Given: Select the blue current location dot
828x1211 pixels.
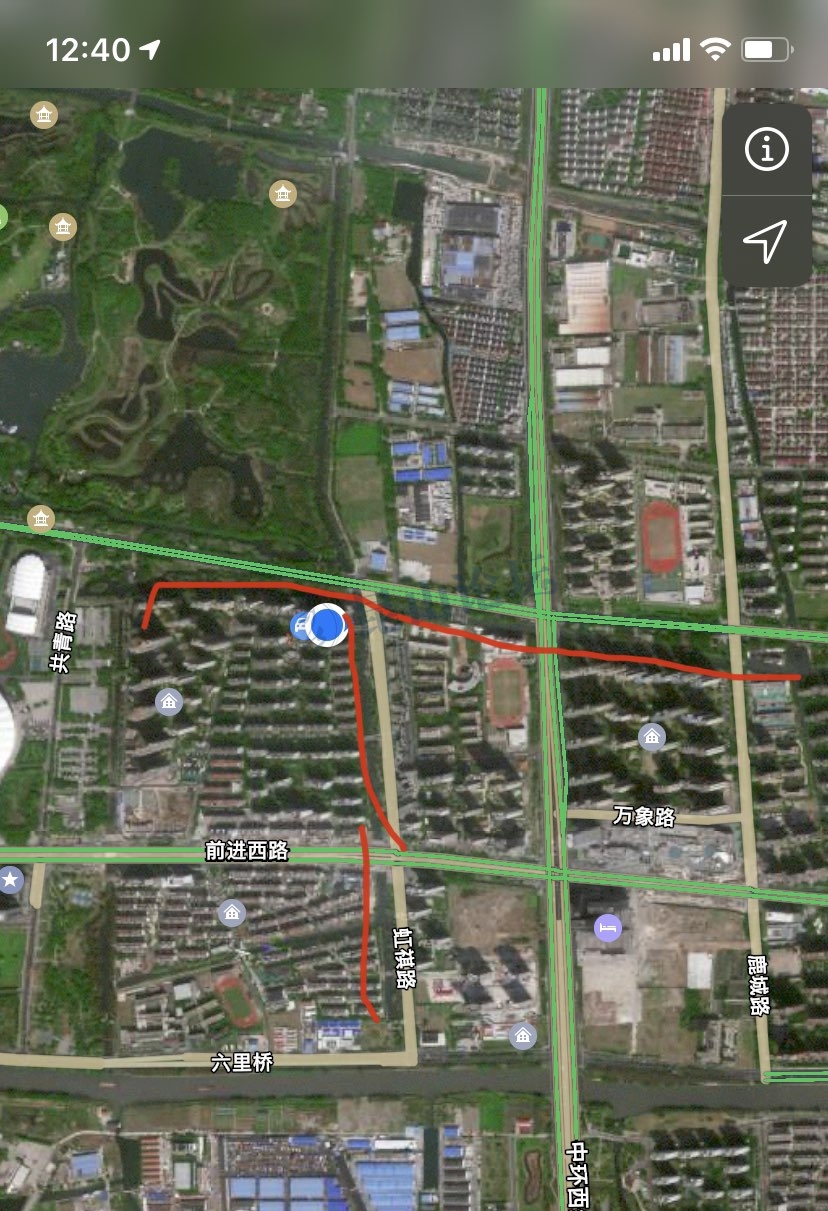Looking at the screenshot, I should pyautogui.click(x=327, y=625).
